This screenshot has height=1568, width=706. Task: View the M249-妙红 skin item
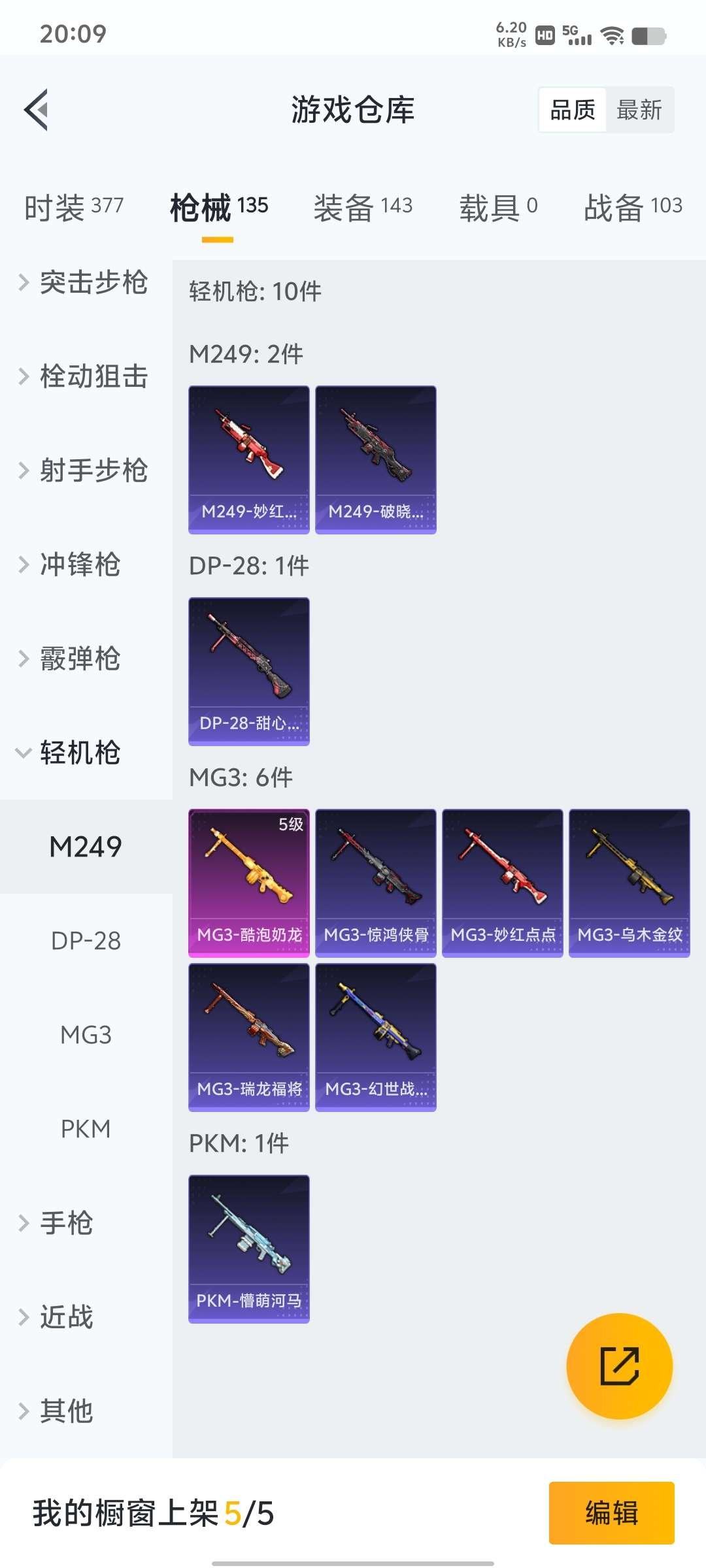coord(249,460)
